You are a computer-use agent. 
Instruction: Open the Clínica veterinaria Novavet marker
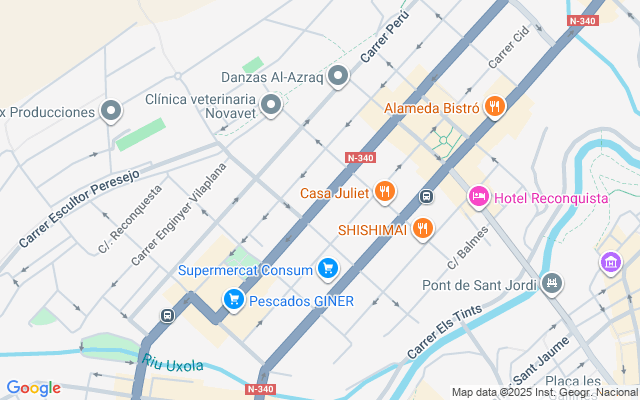[270, 104]
